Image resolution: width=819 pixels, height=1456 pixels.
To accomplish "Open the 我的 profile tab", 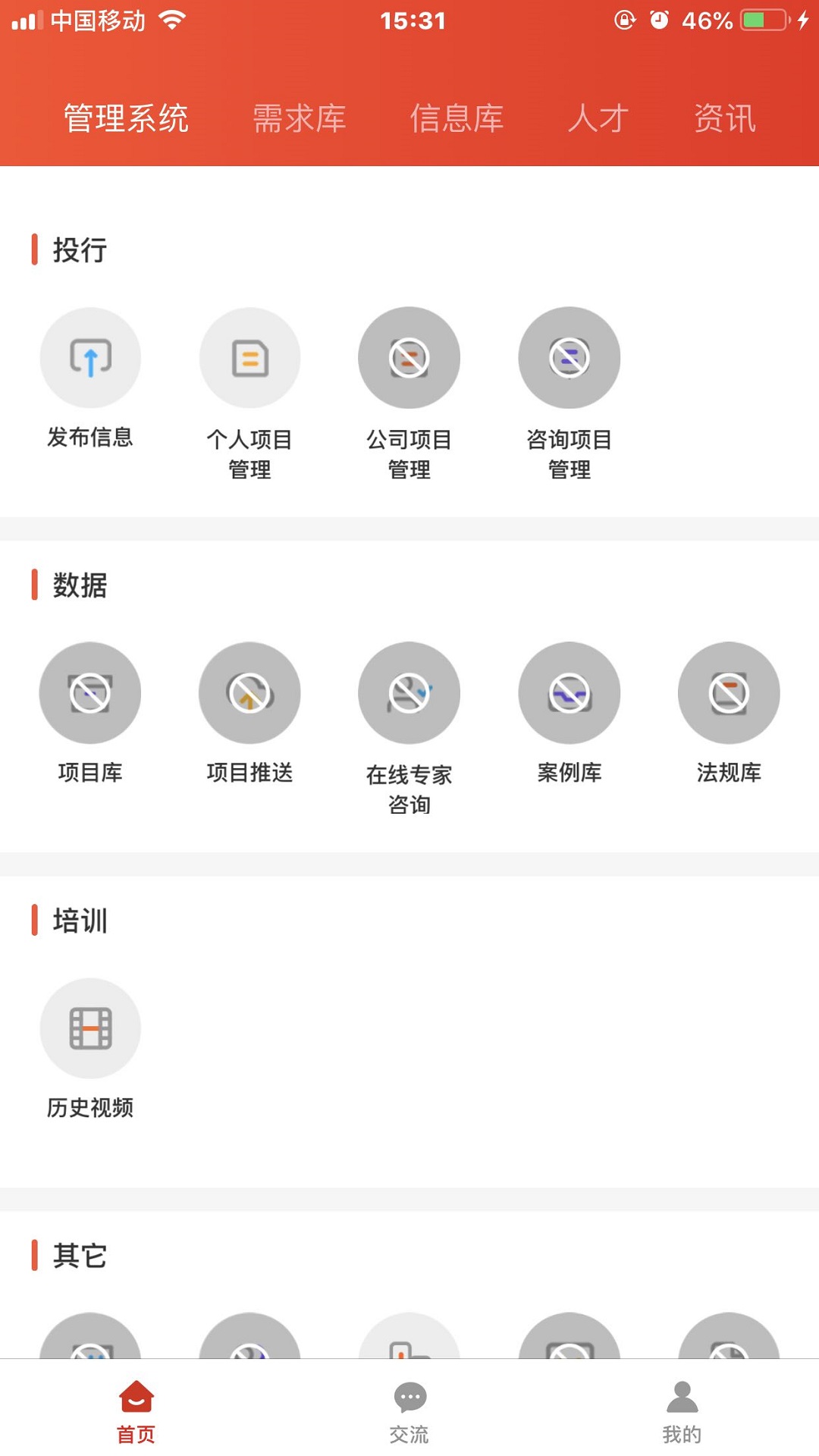I will (x=682, y=1410).
